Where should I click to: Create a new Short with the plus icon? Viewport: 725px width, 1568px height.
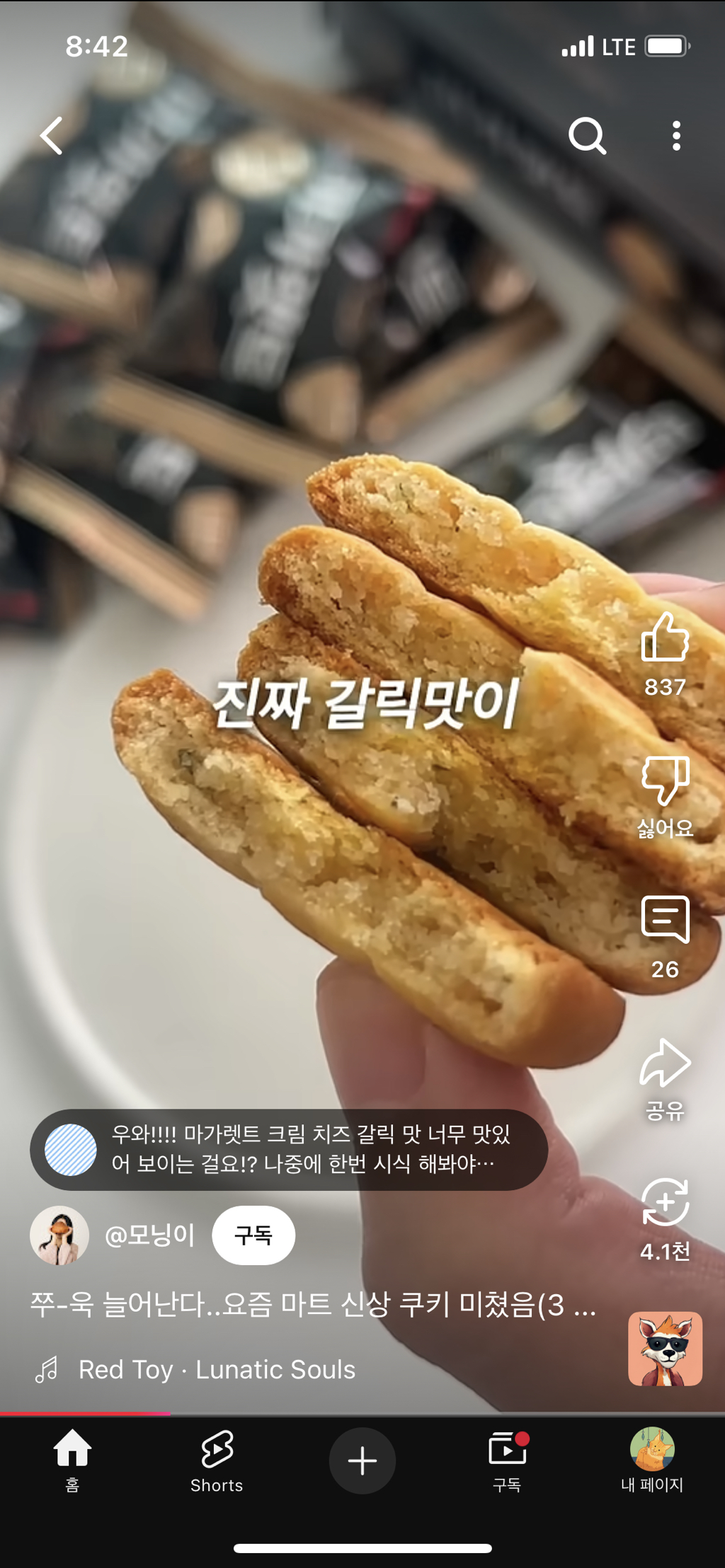click(362, 1459)
